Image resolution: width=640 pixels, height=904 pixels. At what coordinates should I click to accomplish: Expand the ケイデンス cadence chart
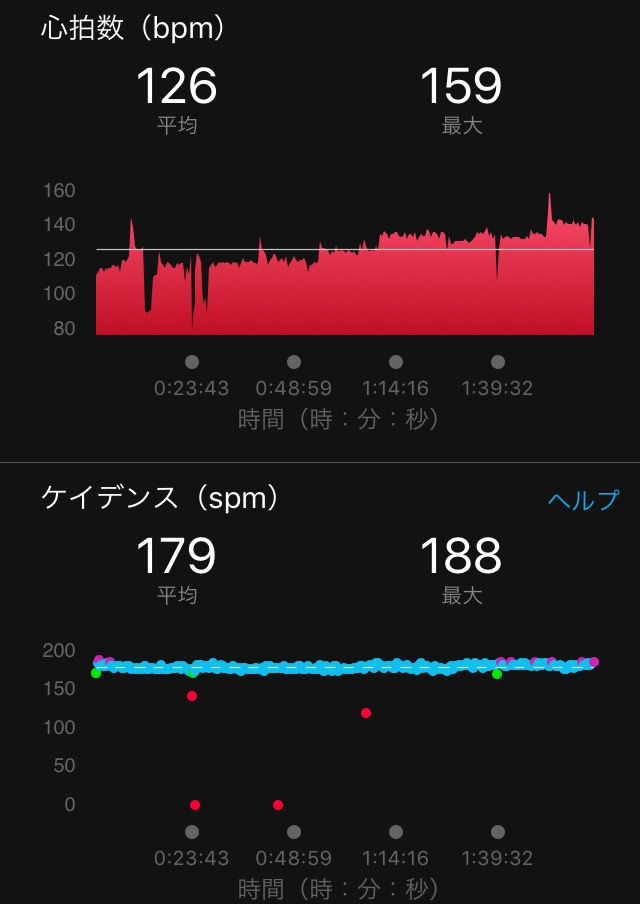pos(344,728)
